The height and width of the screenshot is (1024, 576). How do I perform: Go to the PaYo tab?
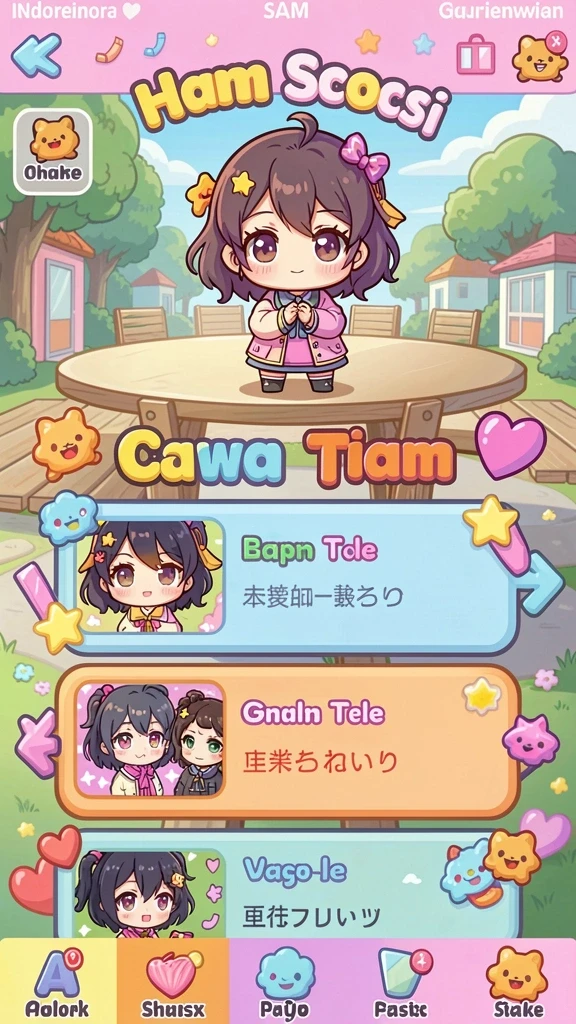tap(285, 981)
